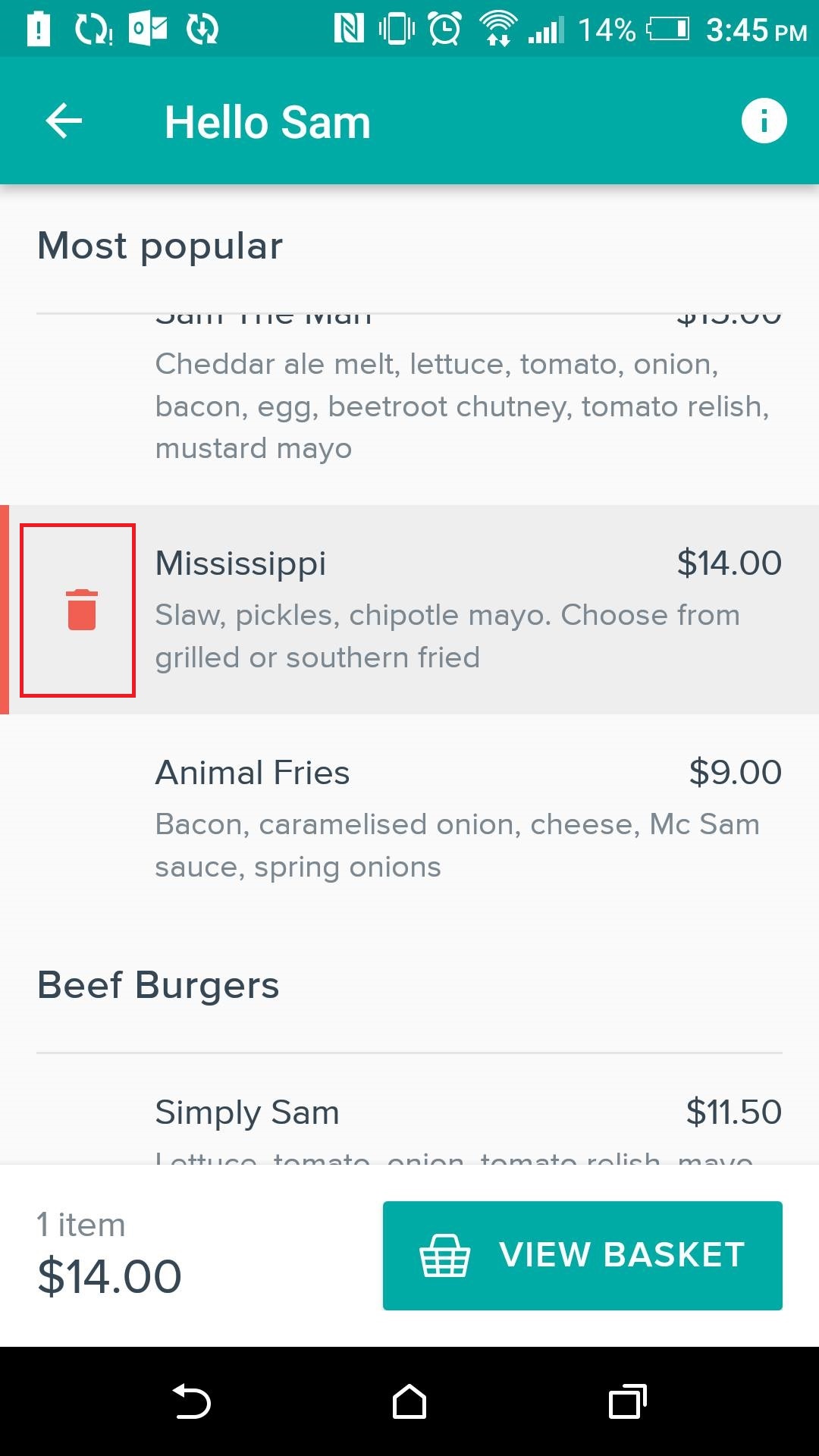Tap the View Basket button

[582, 1255]
